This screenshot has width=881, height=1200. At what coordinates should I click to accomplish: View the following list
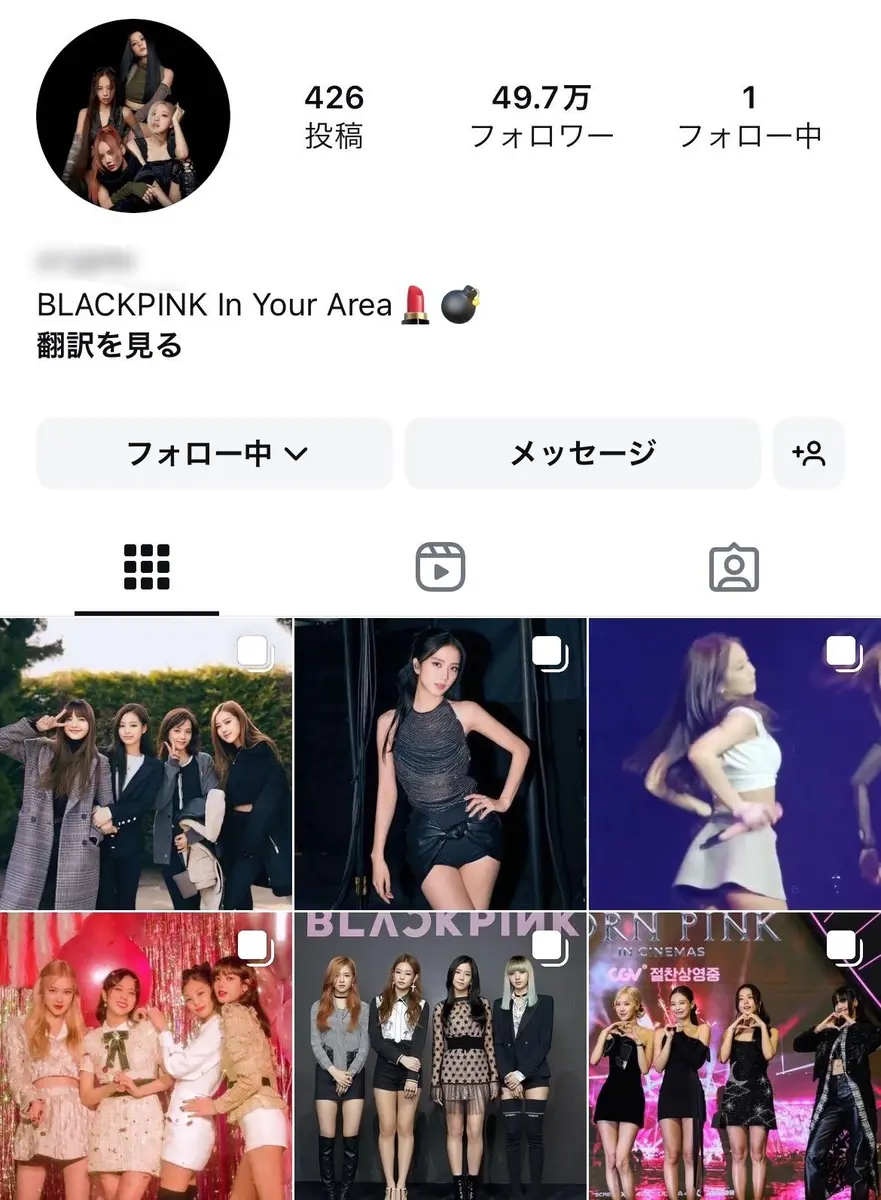[x=750, y=116]
